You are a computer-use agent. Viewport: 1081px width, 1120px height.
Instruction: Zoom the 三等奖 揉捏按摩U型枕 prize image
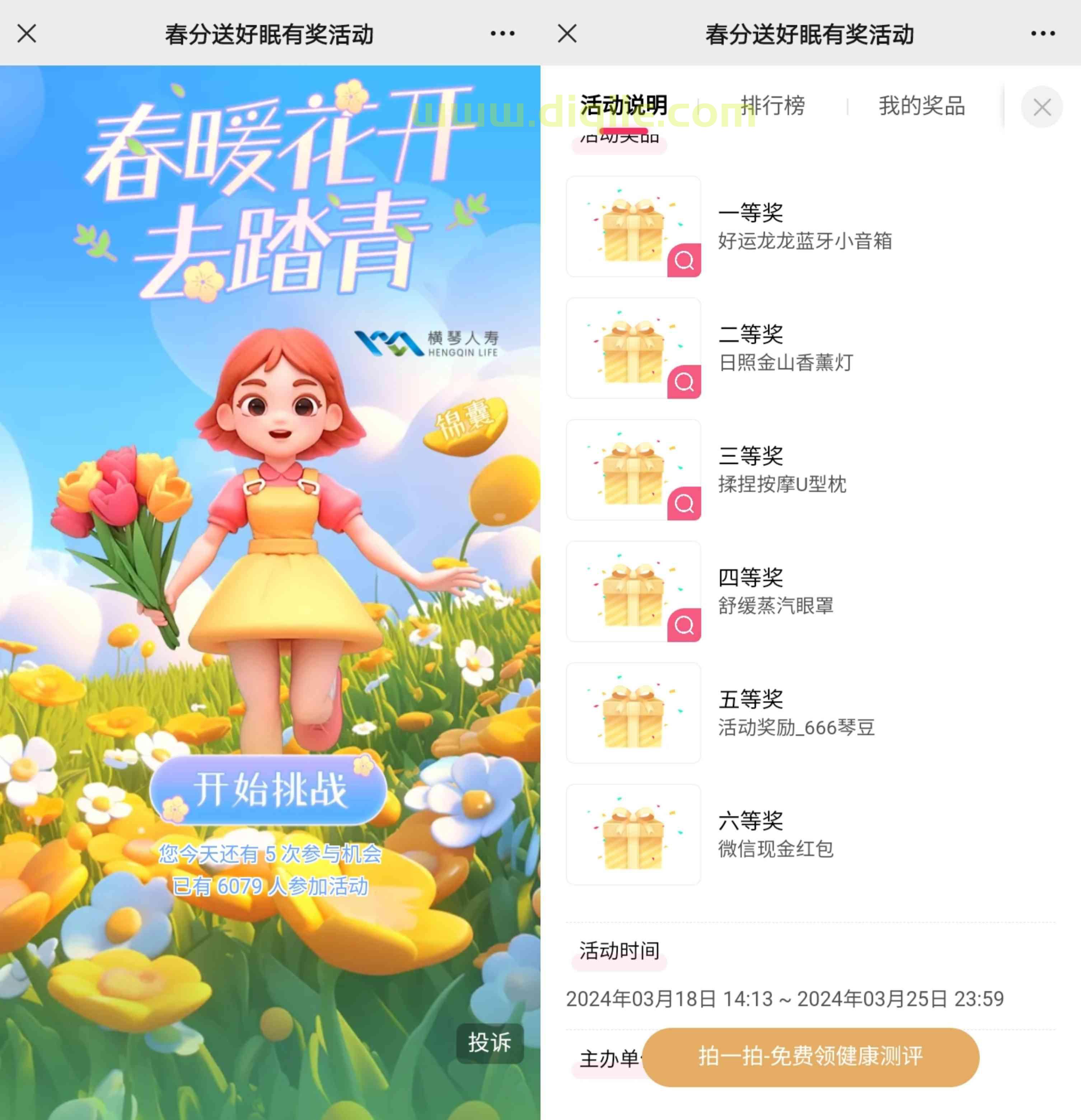(x=684, y=503)
